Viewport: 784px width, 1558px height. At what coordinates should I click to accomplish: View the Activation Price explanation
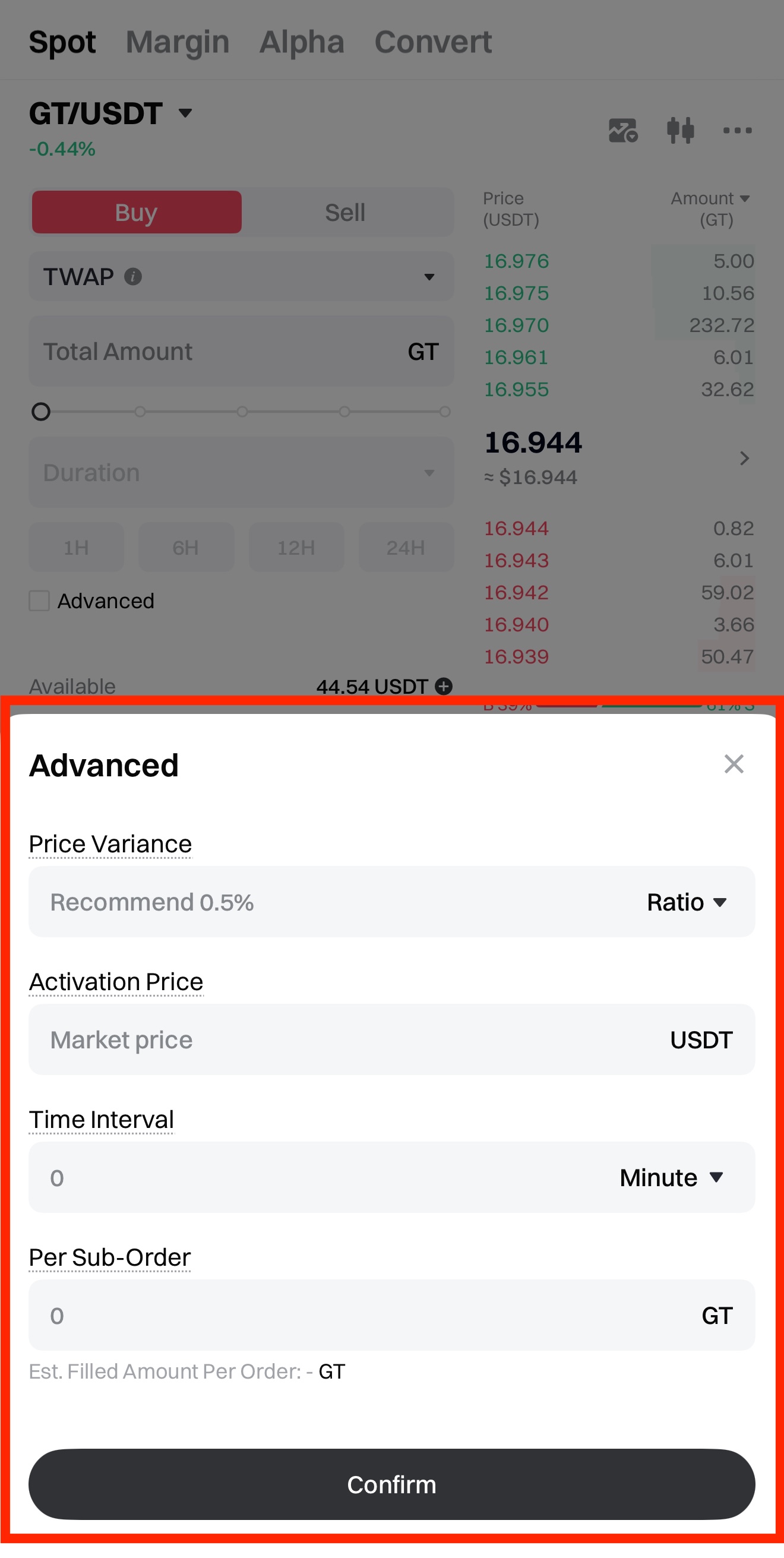116,982
